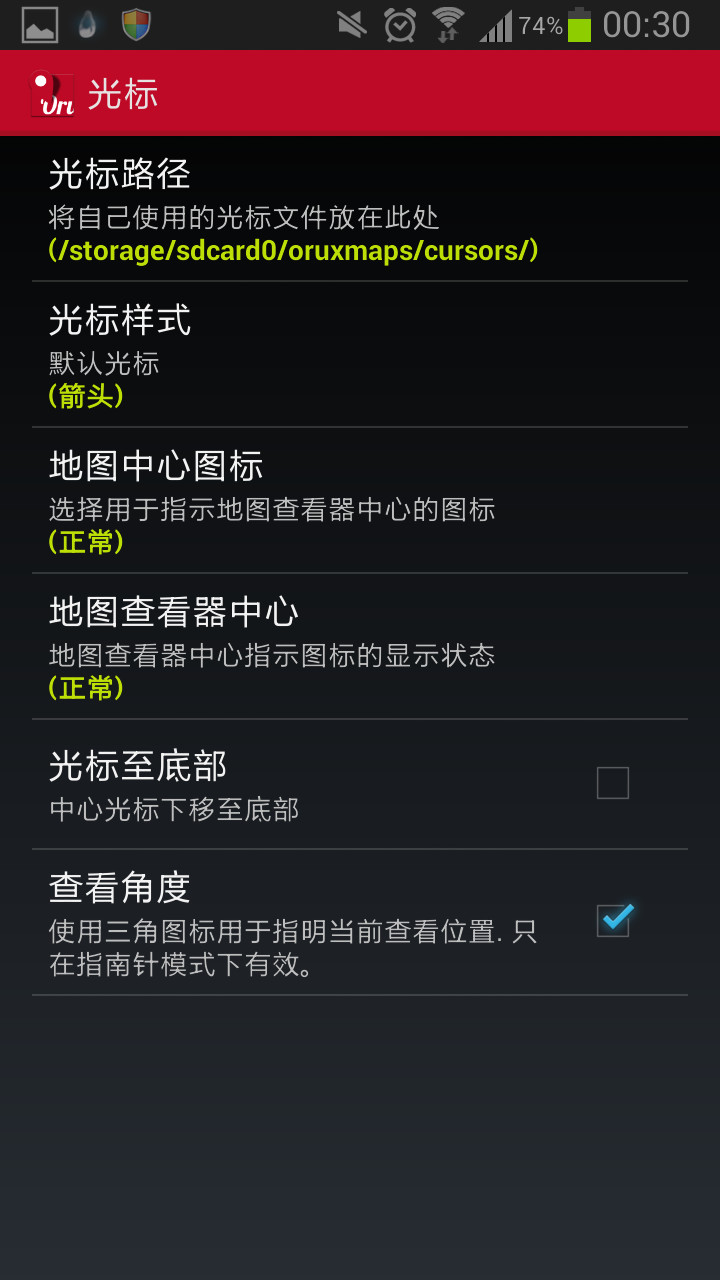Screen dimensions: 720x1280
Task: Tap the OruxMaps icon to go back
Action: click(52, 94)
